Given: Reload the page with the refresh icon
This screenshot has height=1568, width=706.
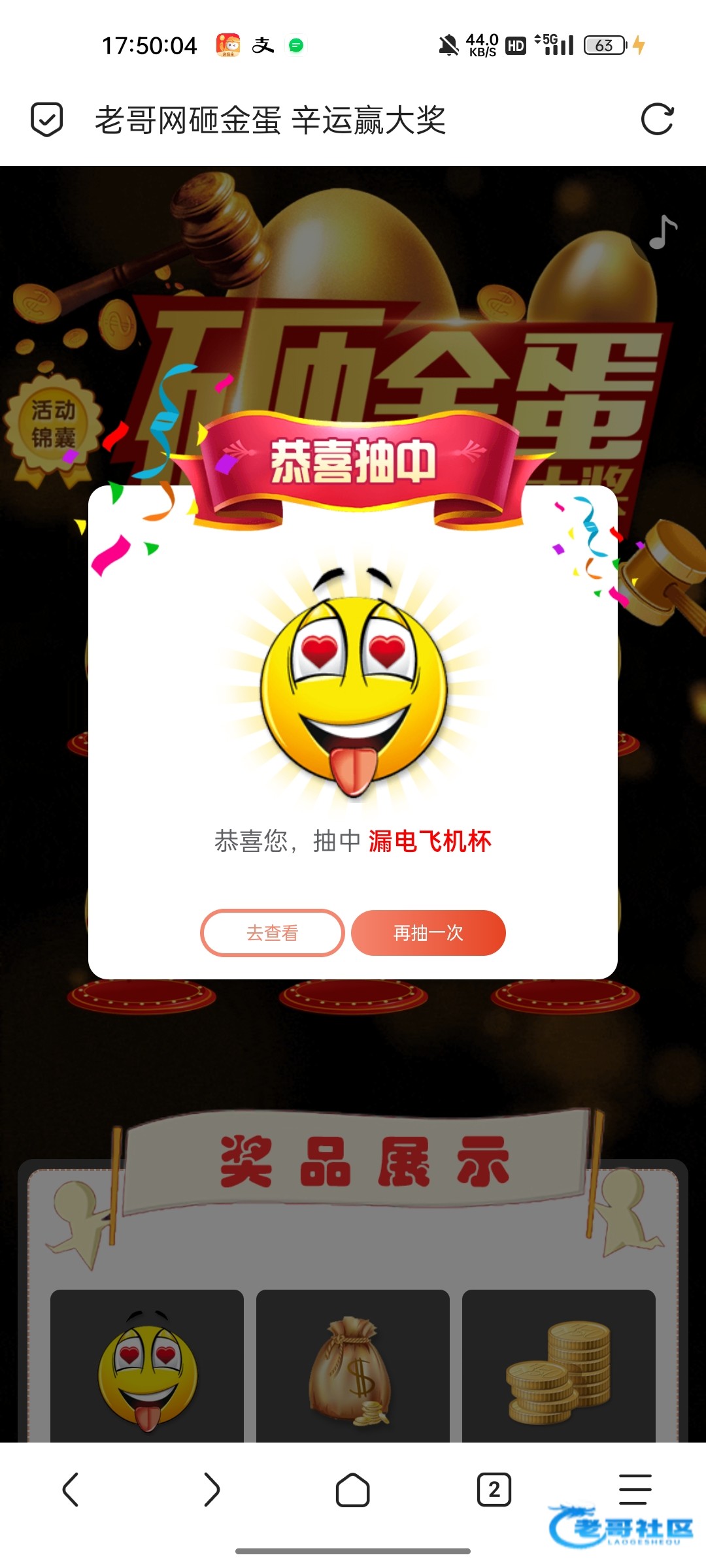Looking at the screenshot, I should coord(657,120).
